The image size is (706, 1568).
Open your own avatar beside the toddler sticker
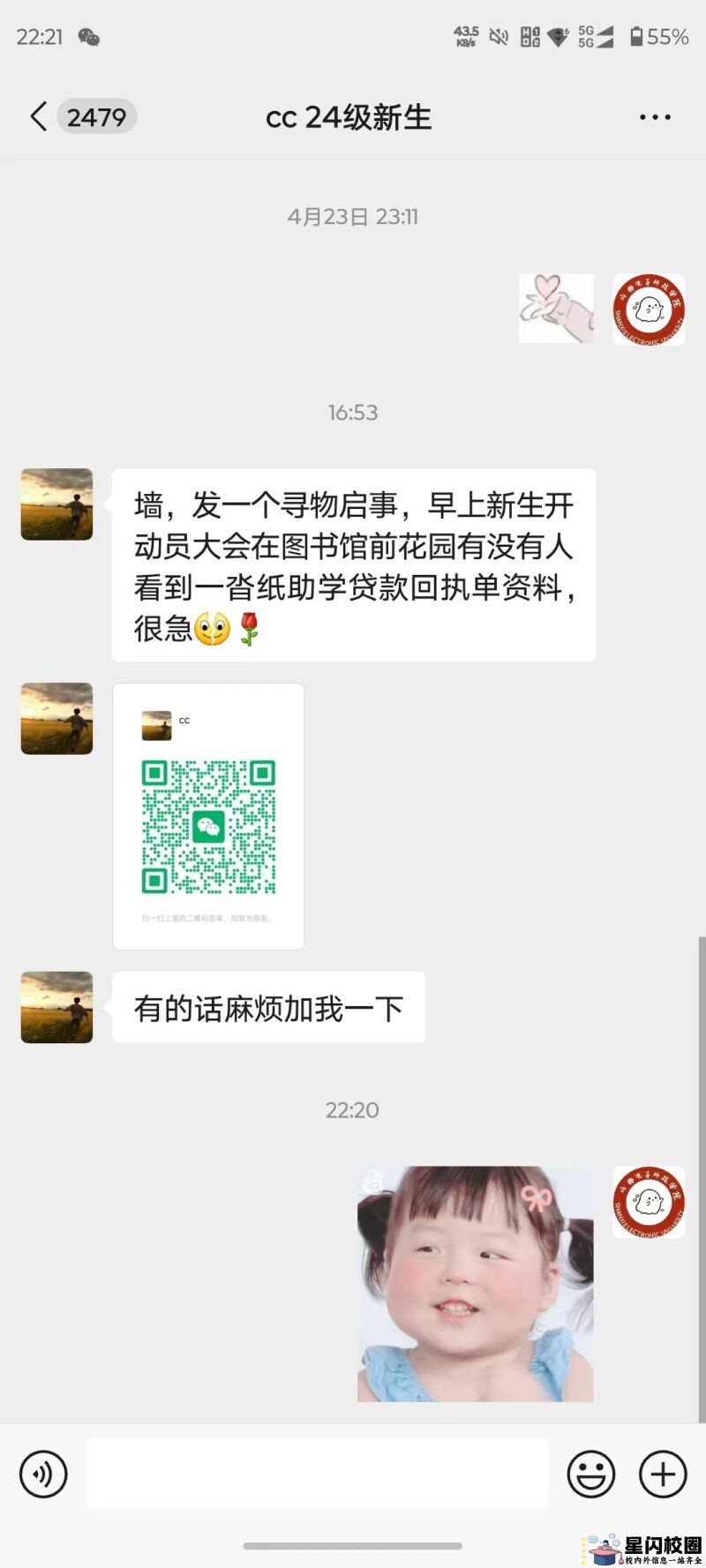coord(649,1201)
